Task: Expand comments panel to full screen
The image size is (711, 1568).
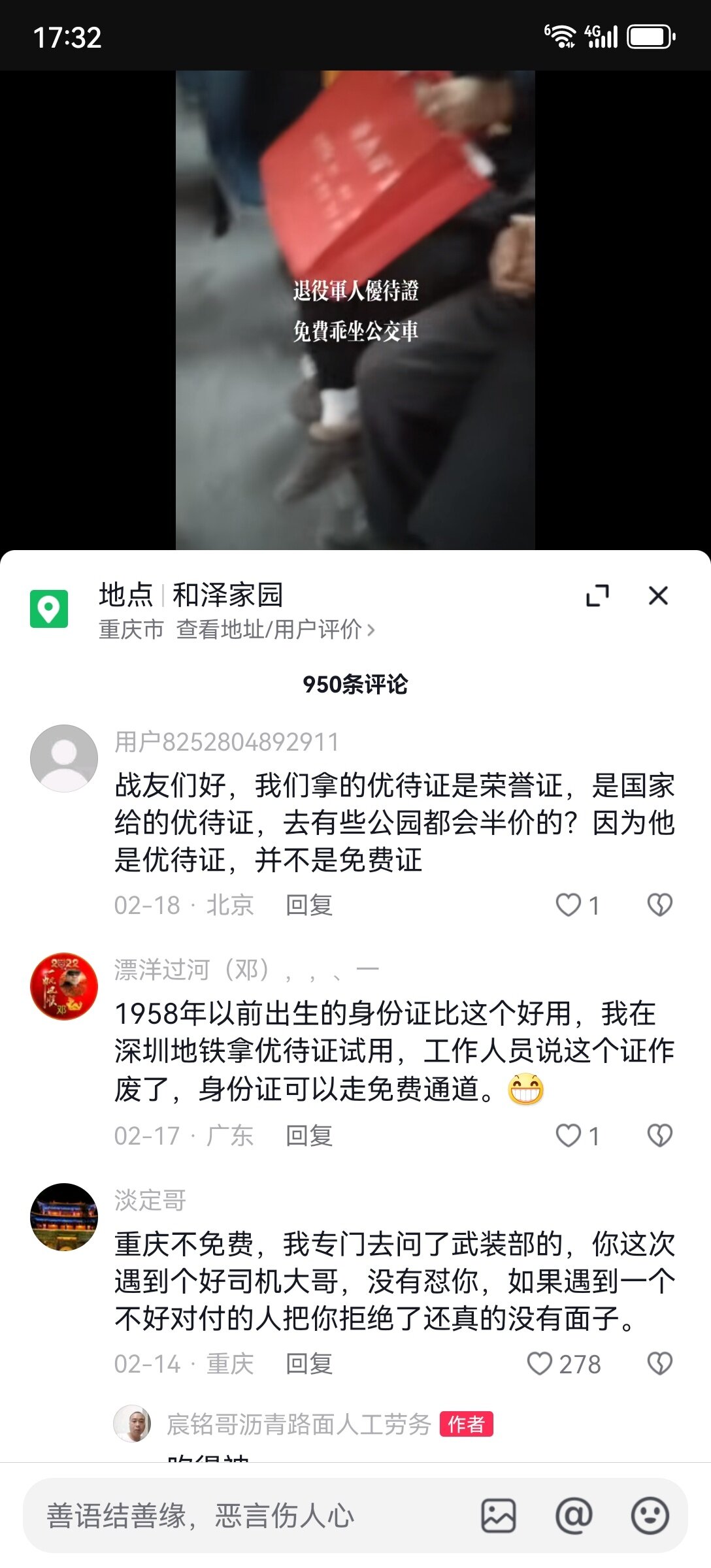Action: point(597,596)
